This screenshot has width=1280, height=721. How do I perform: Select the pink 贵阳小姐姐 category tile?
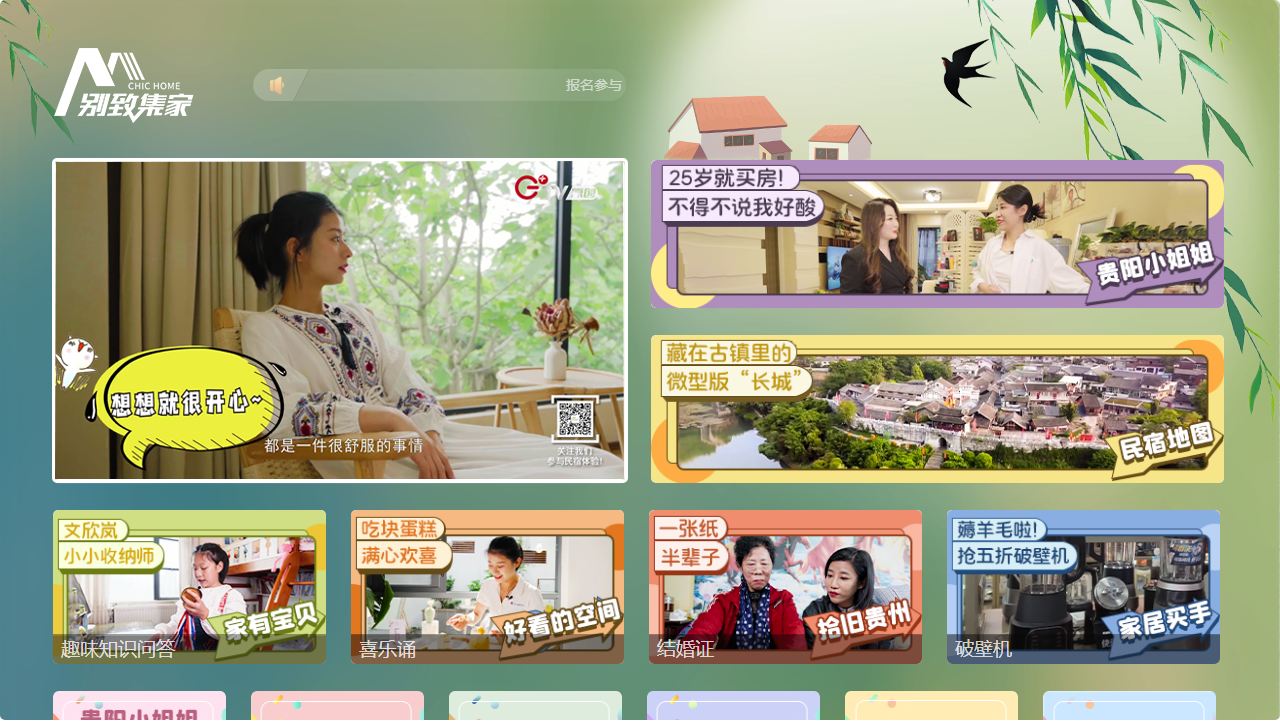(x=139, y=707)
